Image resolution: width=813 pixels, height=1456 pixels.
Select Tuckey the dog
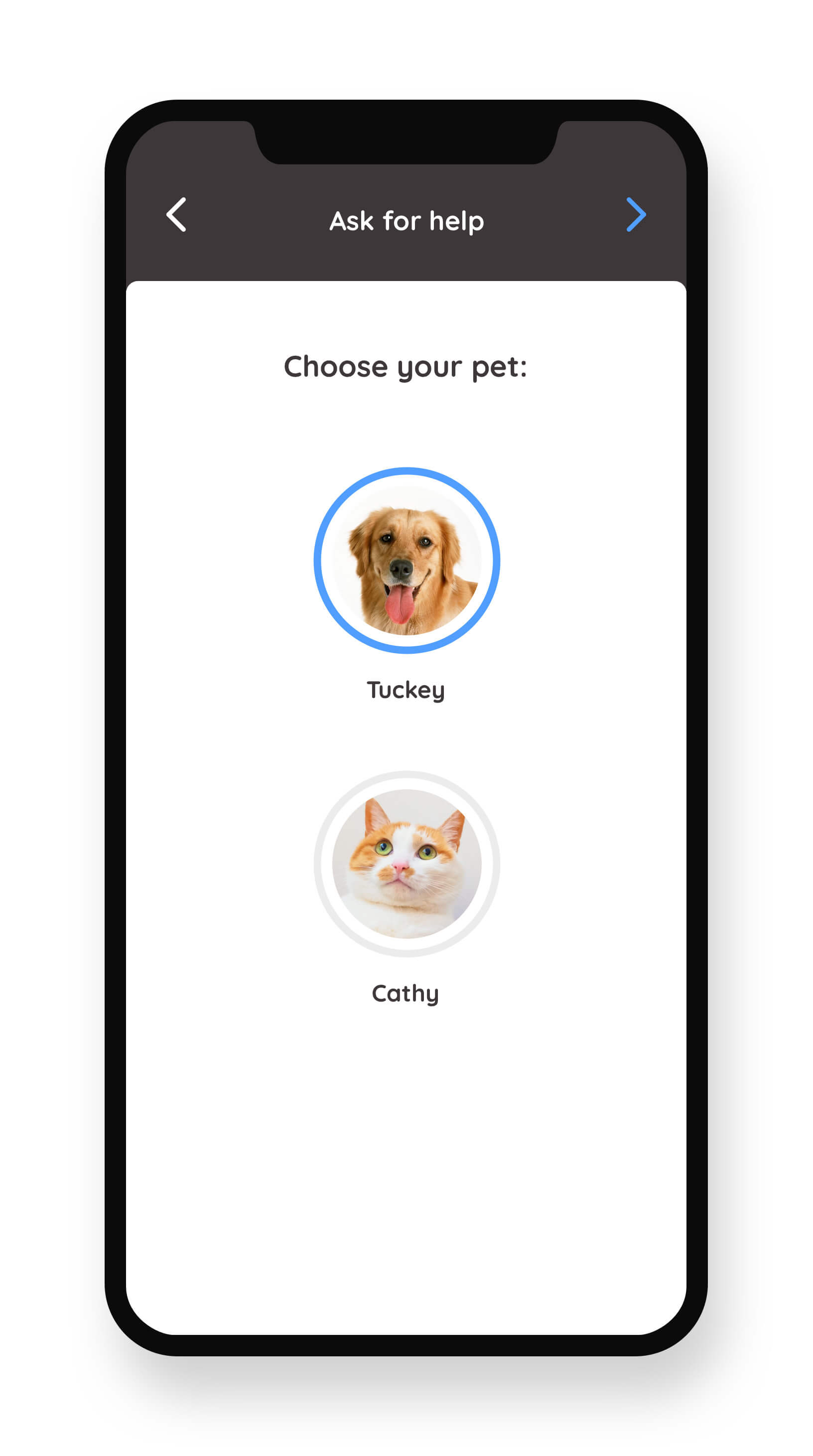pos(407,560)
